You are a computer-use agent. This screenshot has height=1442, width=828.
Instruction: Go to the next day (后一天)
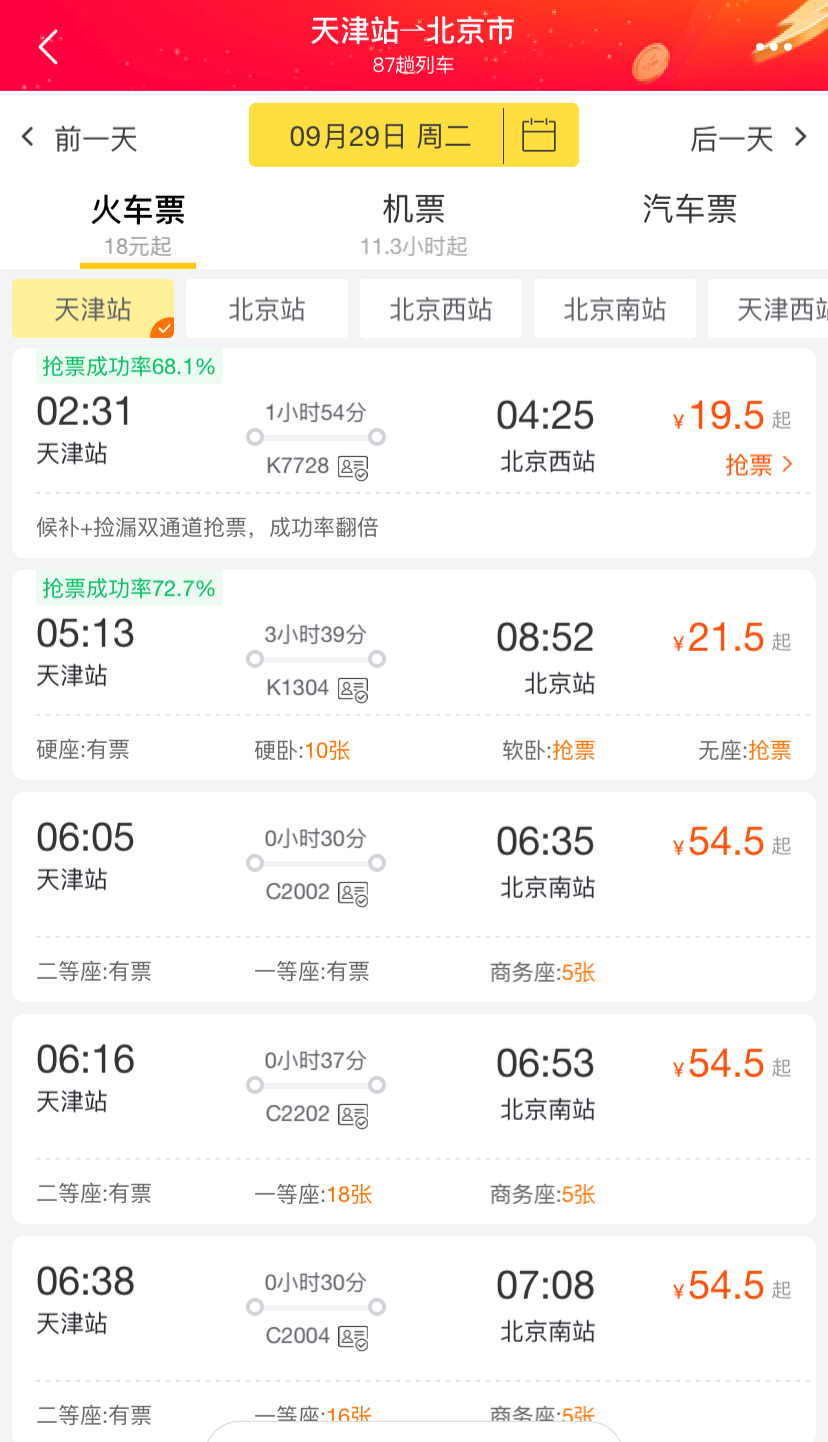(749, 138)
